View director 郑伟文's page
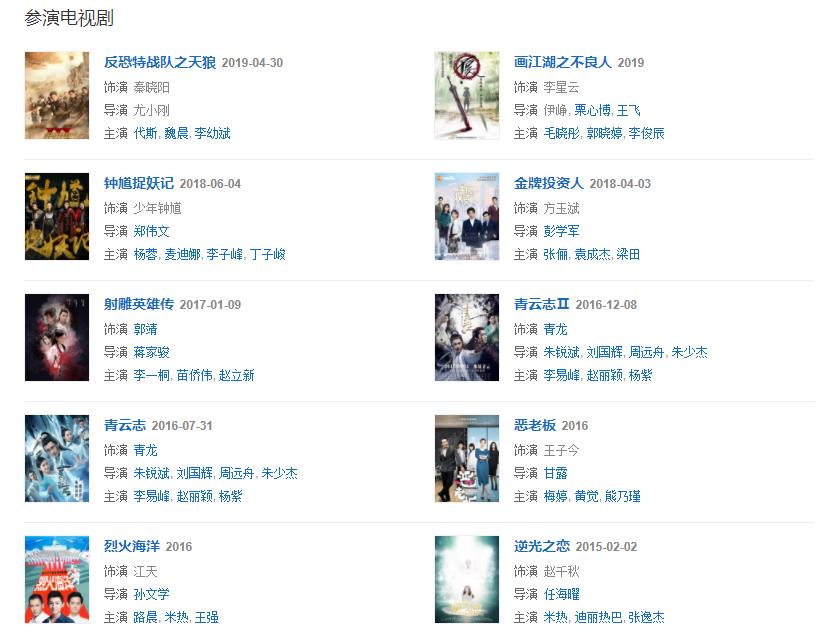Screen dimensions: 819x643 pyautogui.click(x=151, y=231)
